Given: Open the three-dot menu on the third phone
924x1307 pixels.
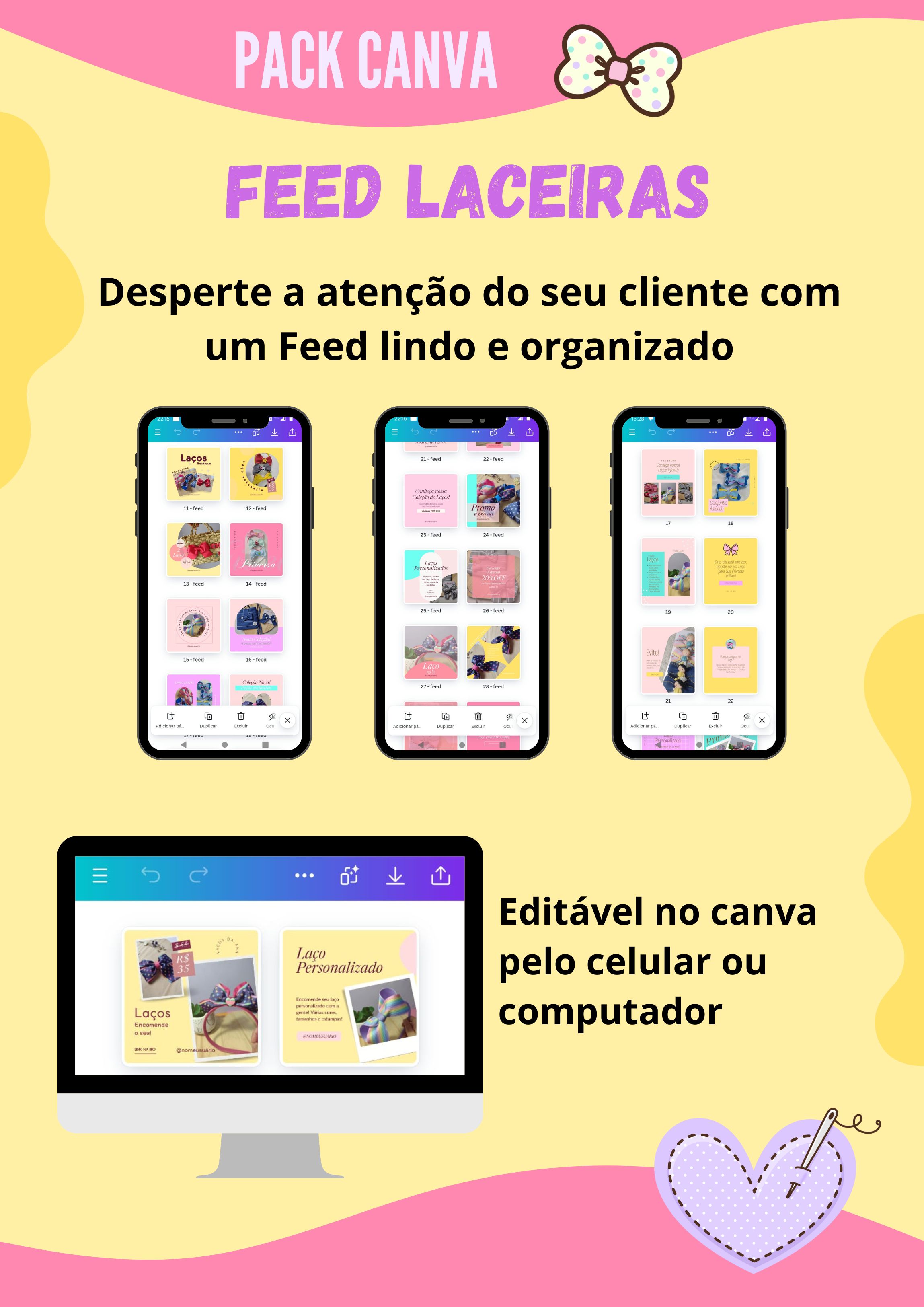Looking at the screenshot, I should [x=713, y=433].
